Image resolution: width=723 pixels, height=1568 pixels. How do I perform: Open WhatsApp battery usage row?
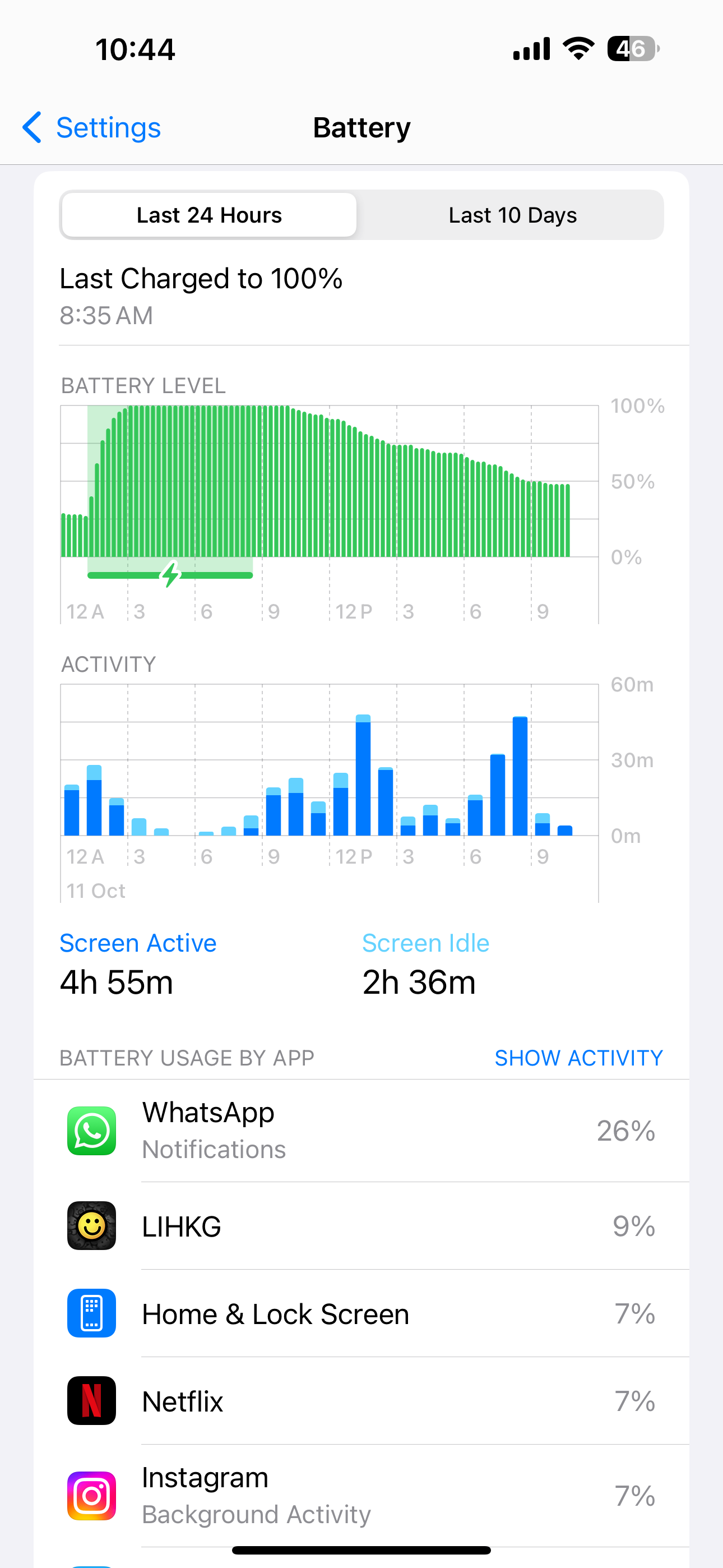tap(361, 1131)
